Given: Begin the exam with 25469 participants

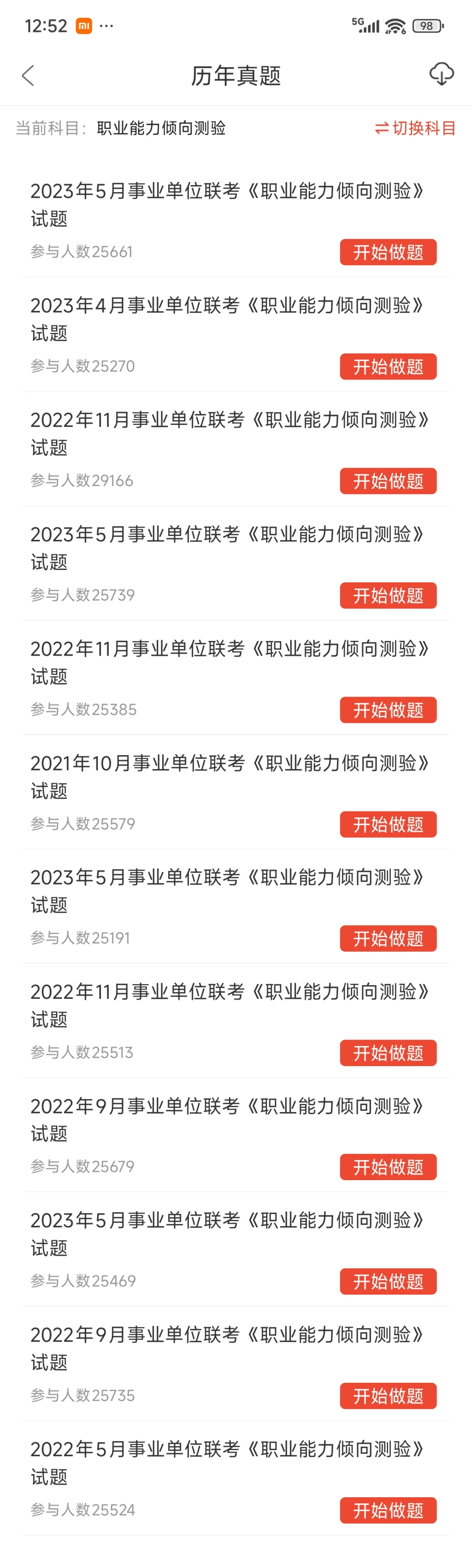Looking at the screenshot, I should pyautogui.click(x=388, y=1281).
